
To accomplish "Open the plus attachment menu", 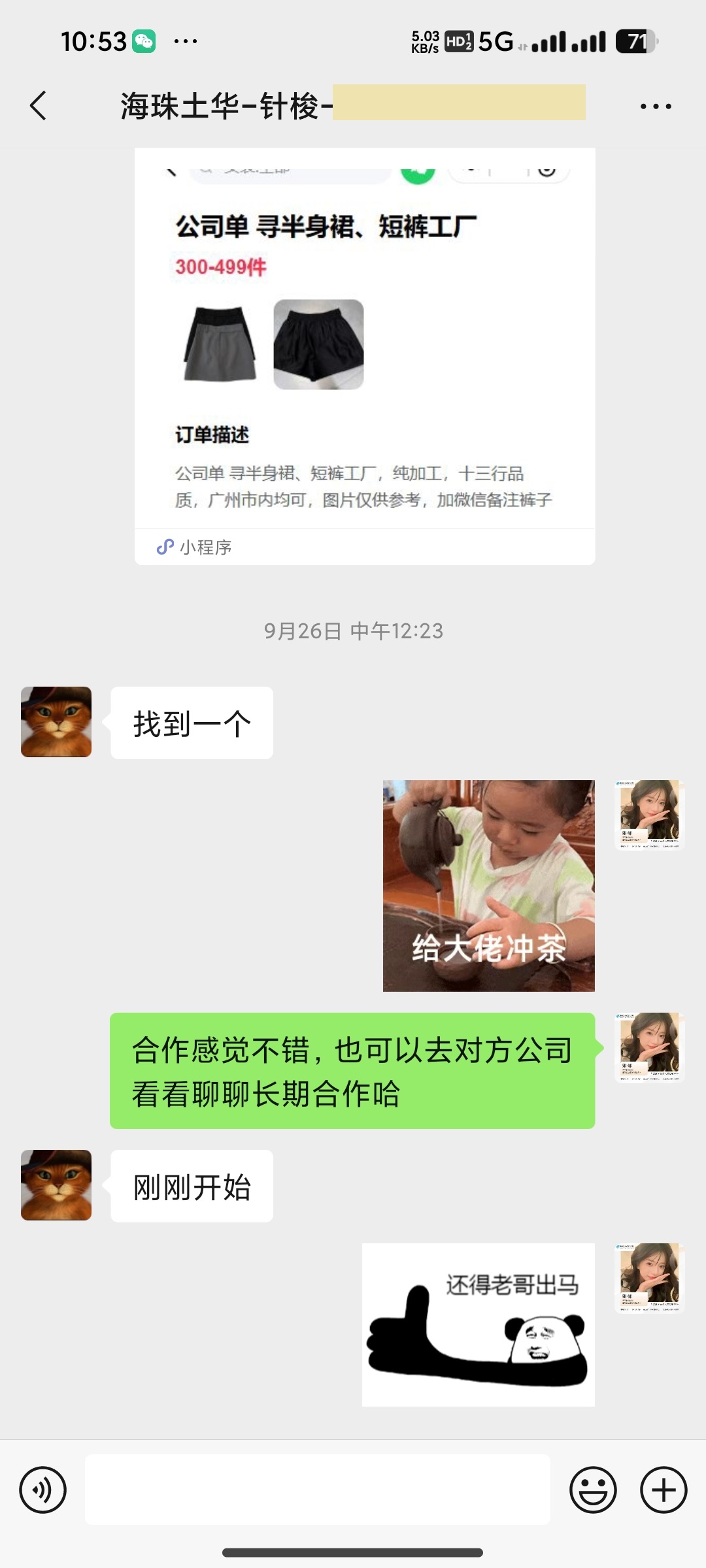I will [663, 1490].
